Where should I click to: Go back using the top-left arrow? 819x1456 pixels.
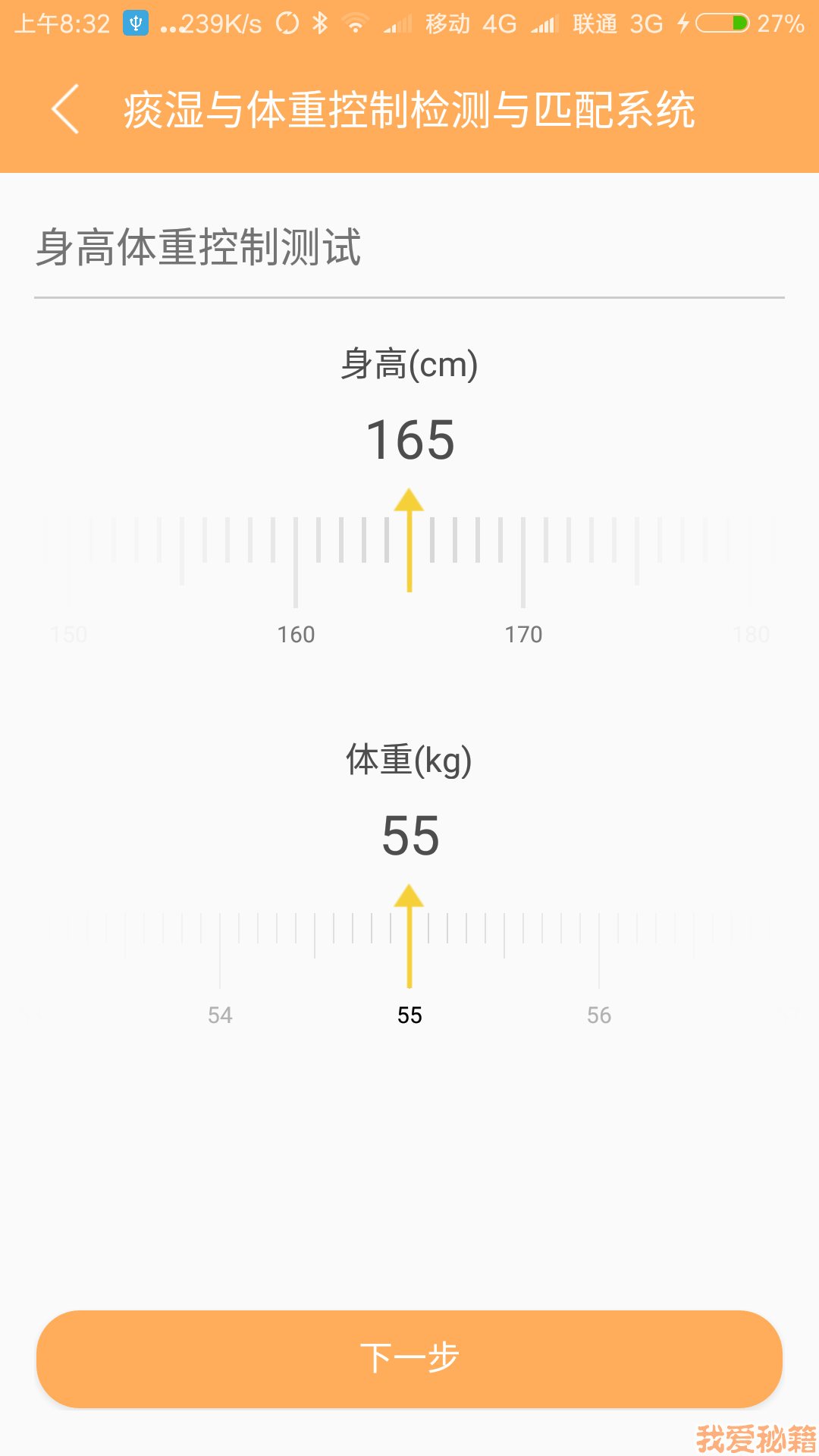click(65, 110)
